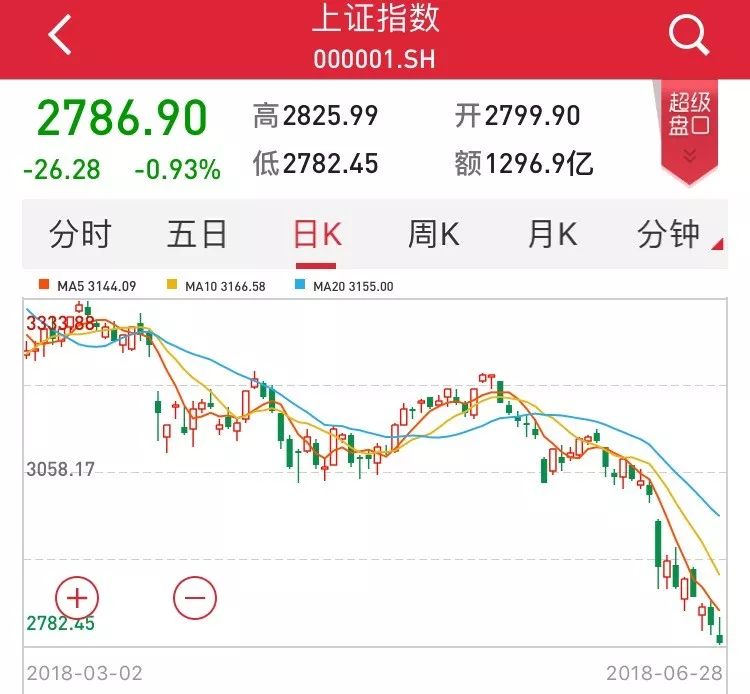This screenshot has height=694, width=750.
Task: Zoom in the chart with plus button
Action: (77, 598)
